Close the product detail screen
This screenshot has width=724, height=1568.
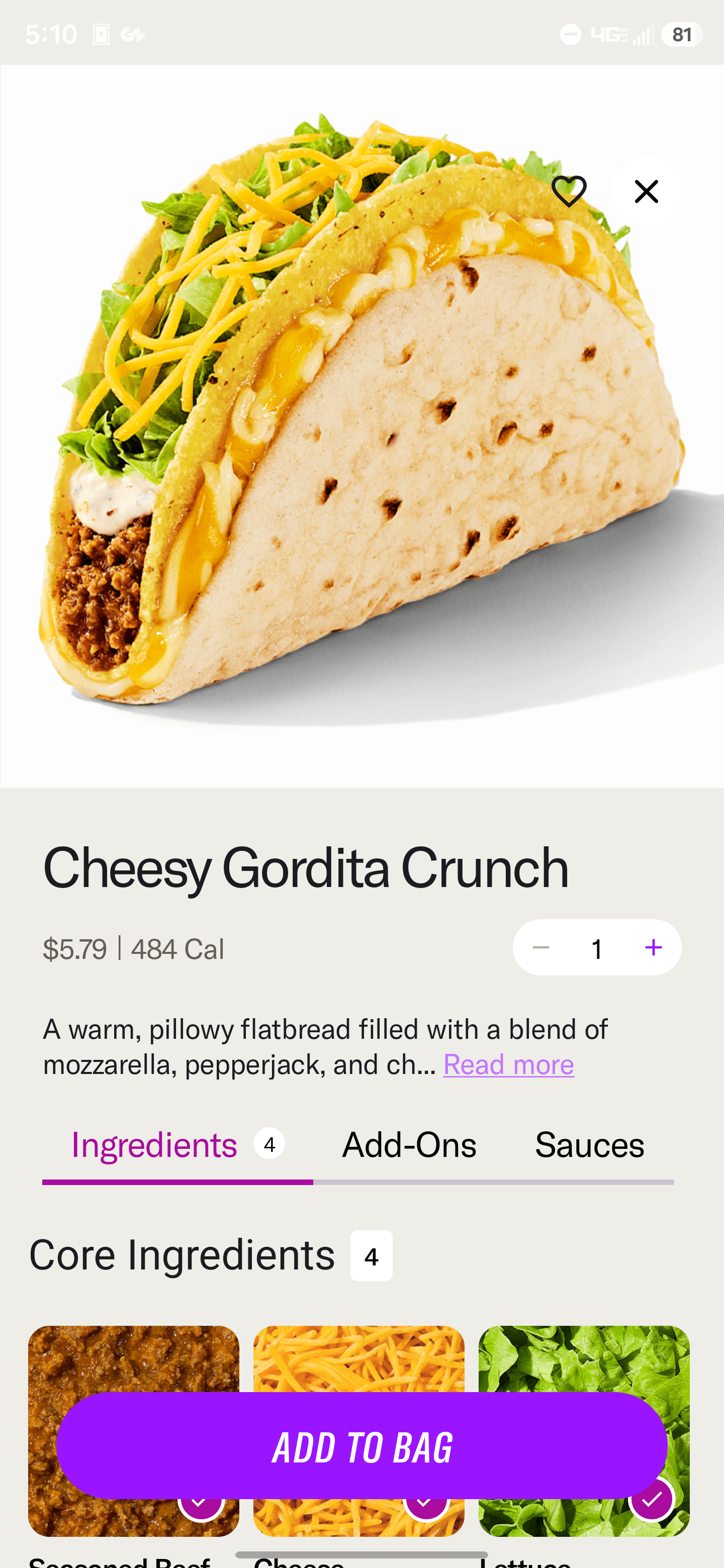click(646, 191)
